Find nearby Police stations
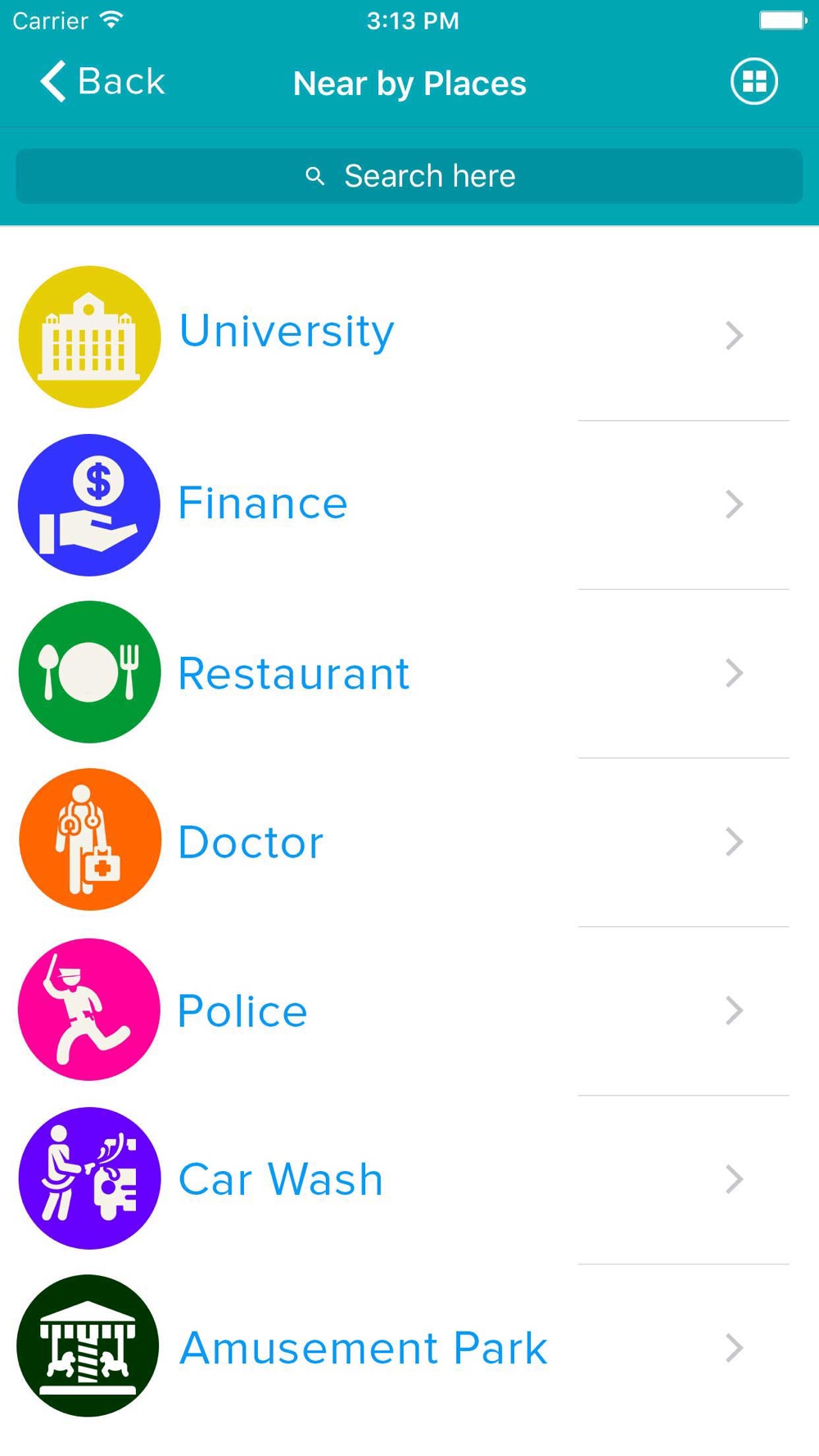This screenshot has width=819, height=1456. pos(409,1011)
